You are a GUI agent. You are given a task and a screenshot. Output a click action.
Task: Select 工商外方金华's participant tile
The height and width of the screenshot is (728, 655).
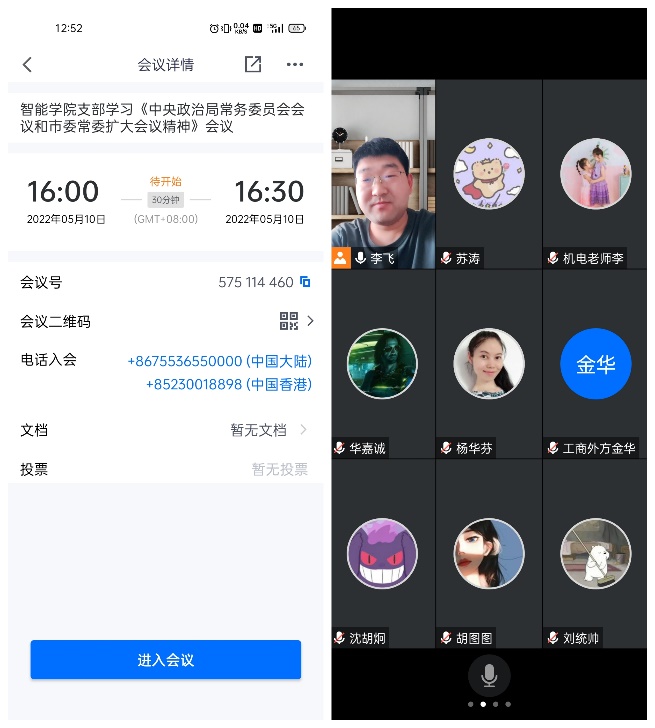coord(595,364)
